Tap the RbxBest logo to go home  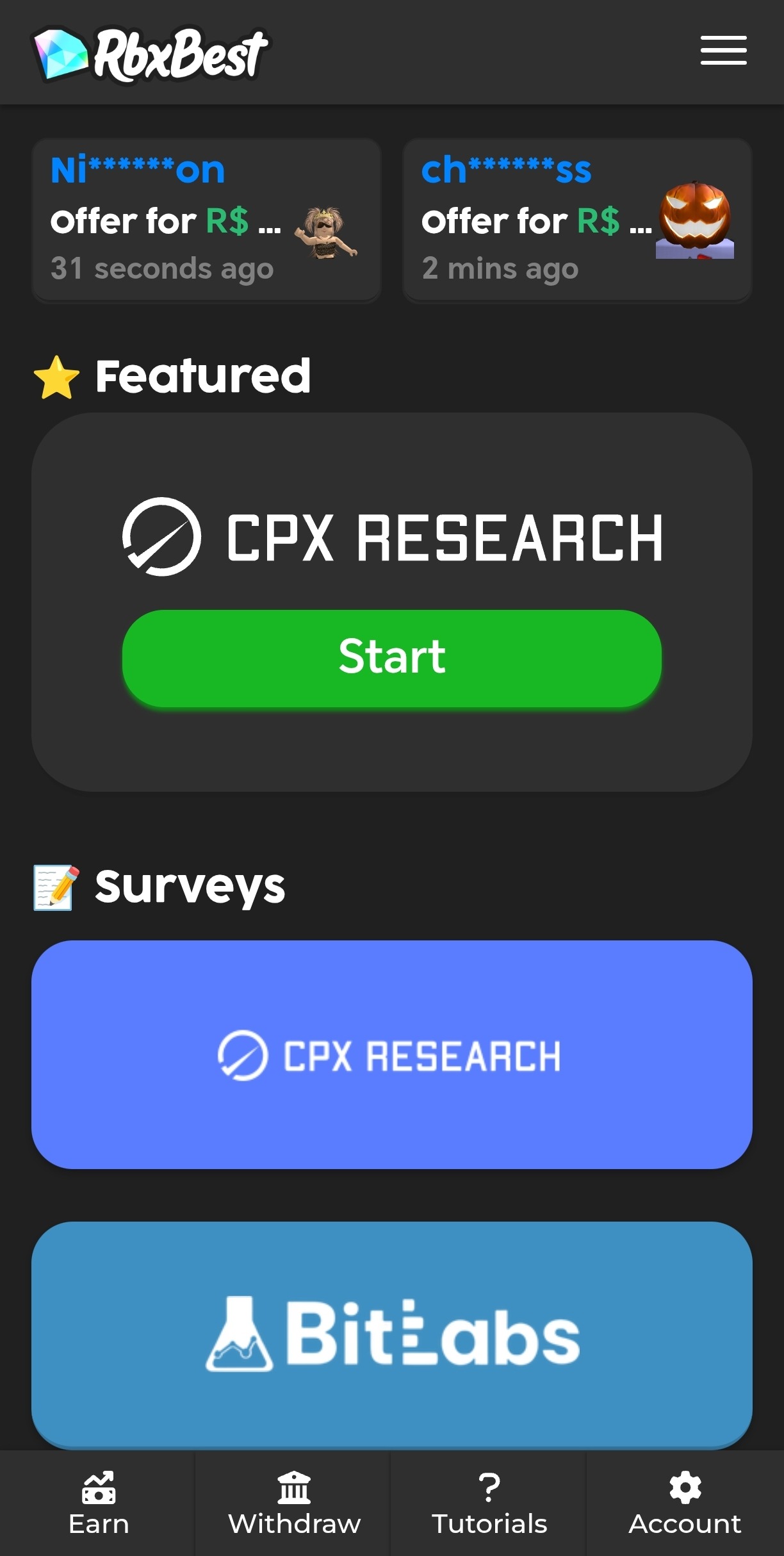coord(151,54)
